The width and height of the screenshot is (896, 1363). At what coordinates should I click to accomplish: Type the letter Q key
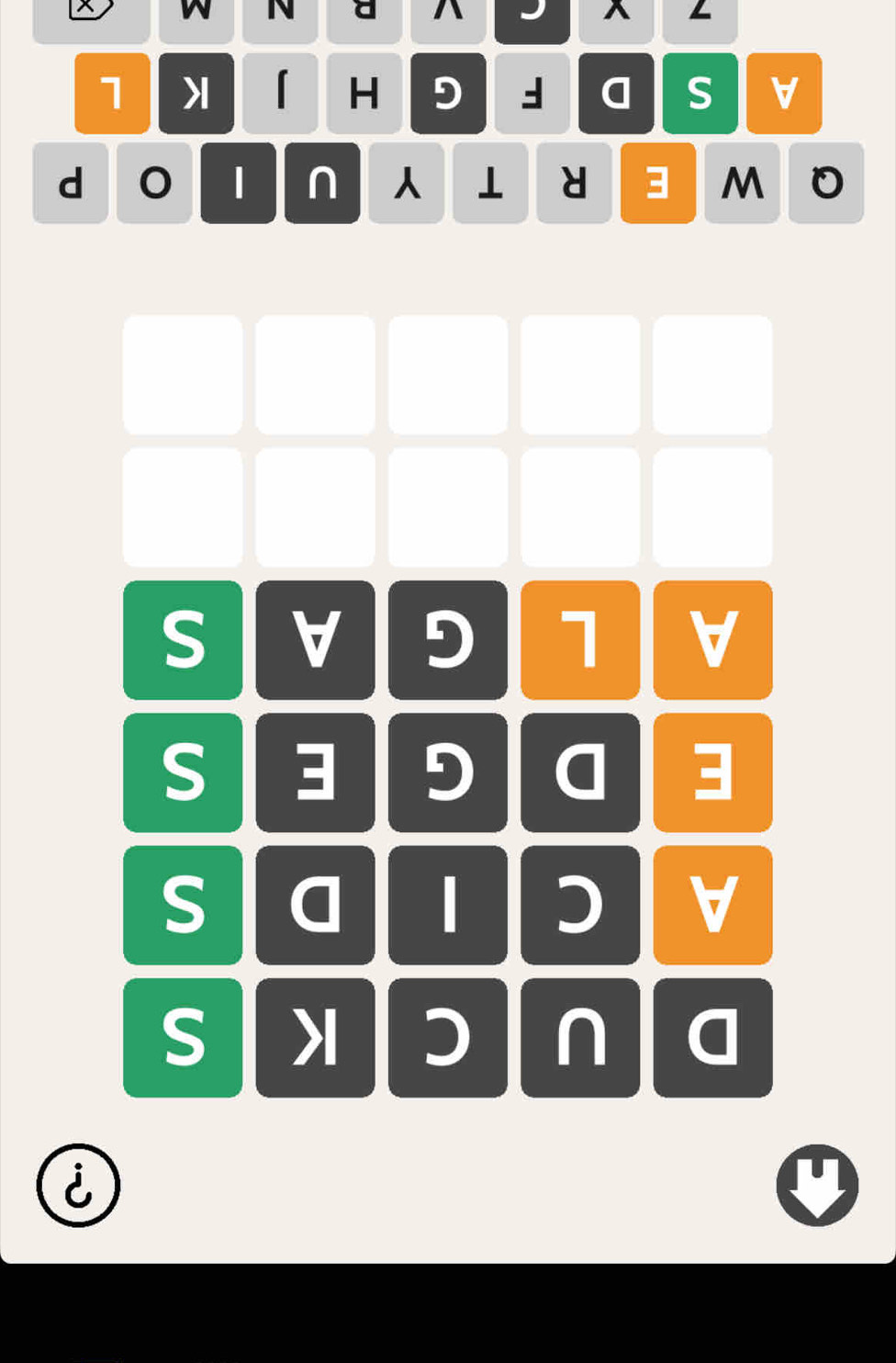pos(826,183)
